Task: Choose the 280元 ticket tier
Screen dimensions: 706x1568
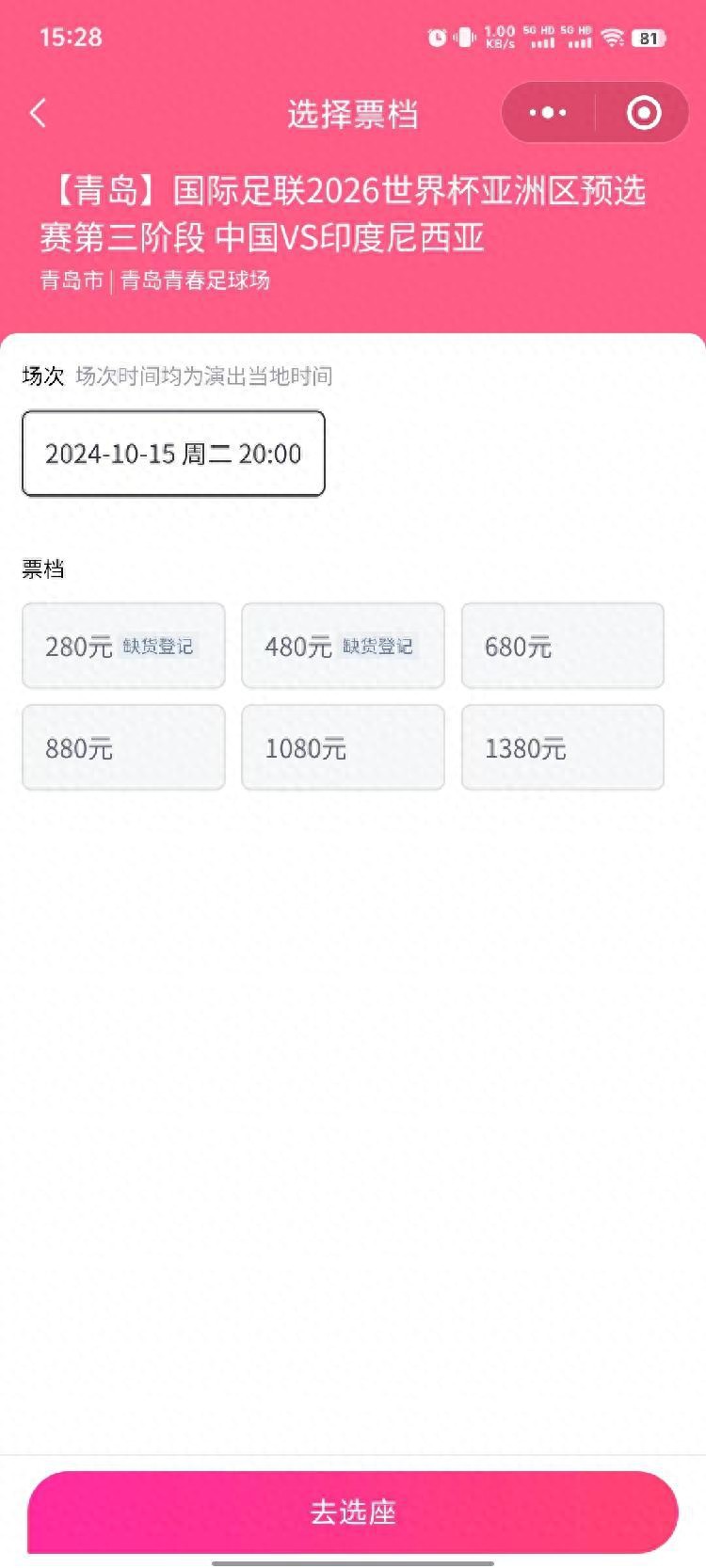Action: (123, 647)
